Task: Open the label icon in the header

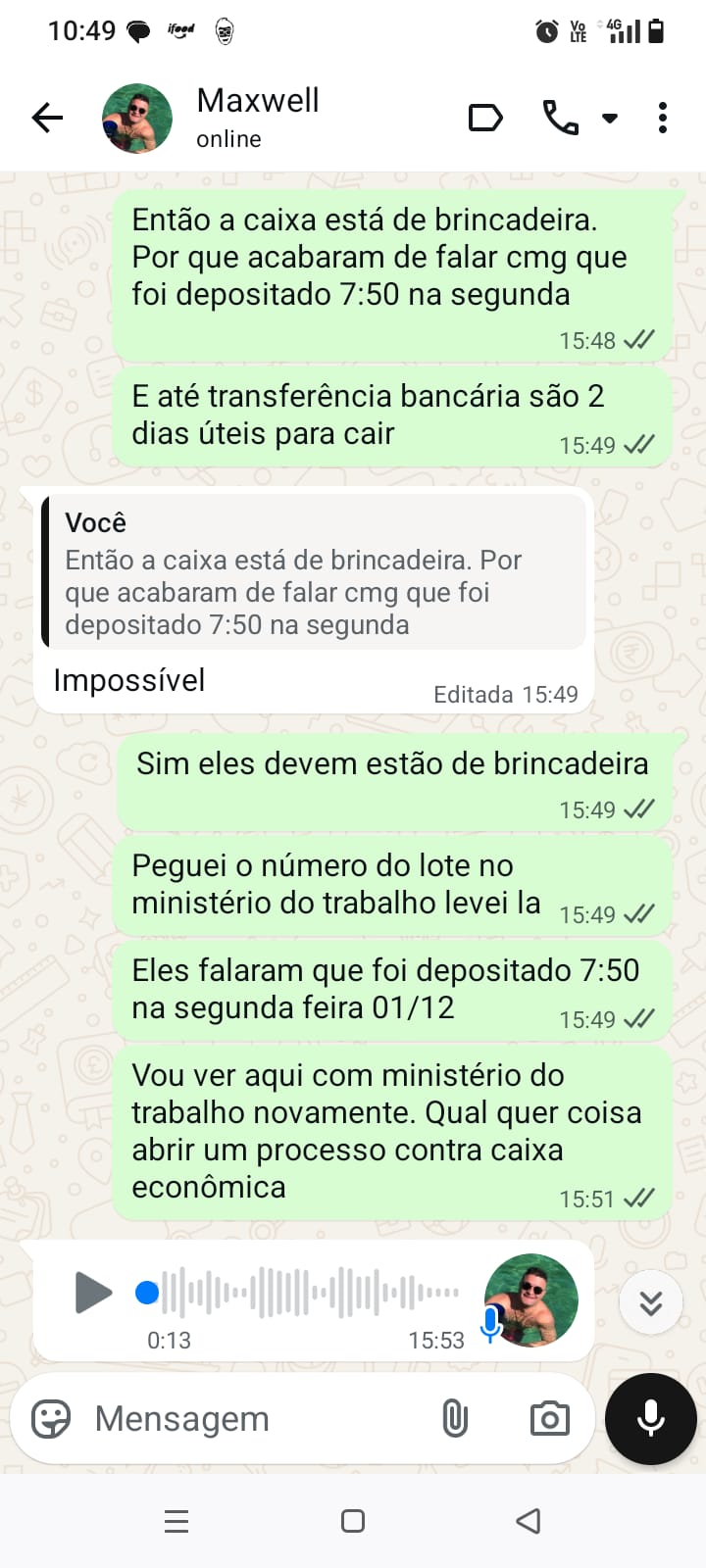Action: pyautogui.click(x=485, y=119)
